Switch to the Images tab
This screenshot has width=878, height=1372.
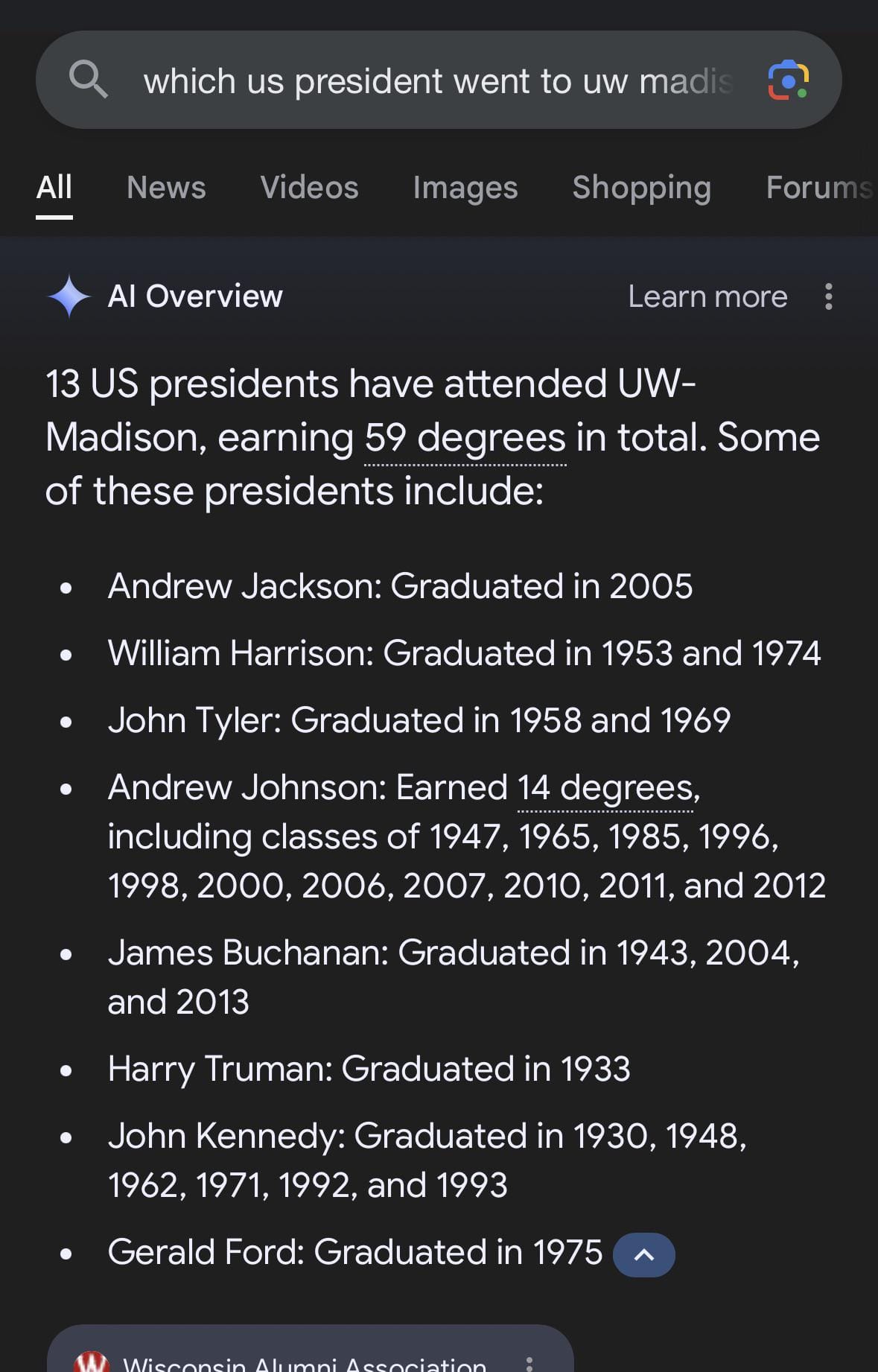pos(465,188)
